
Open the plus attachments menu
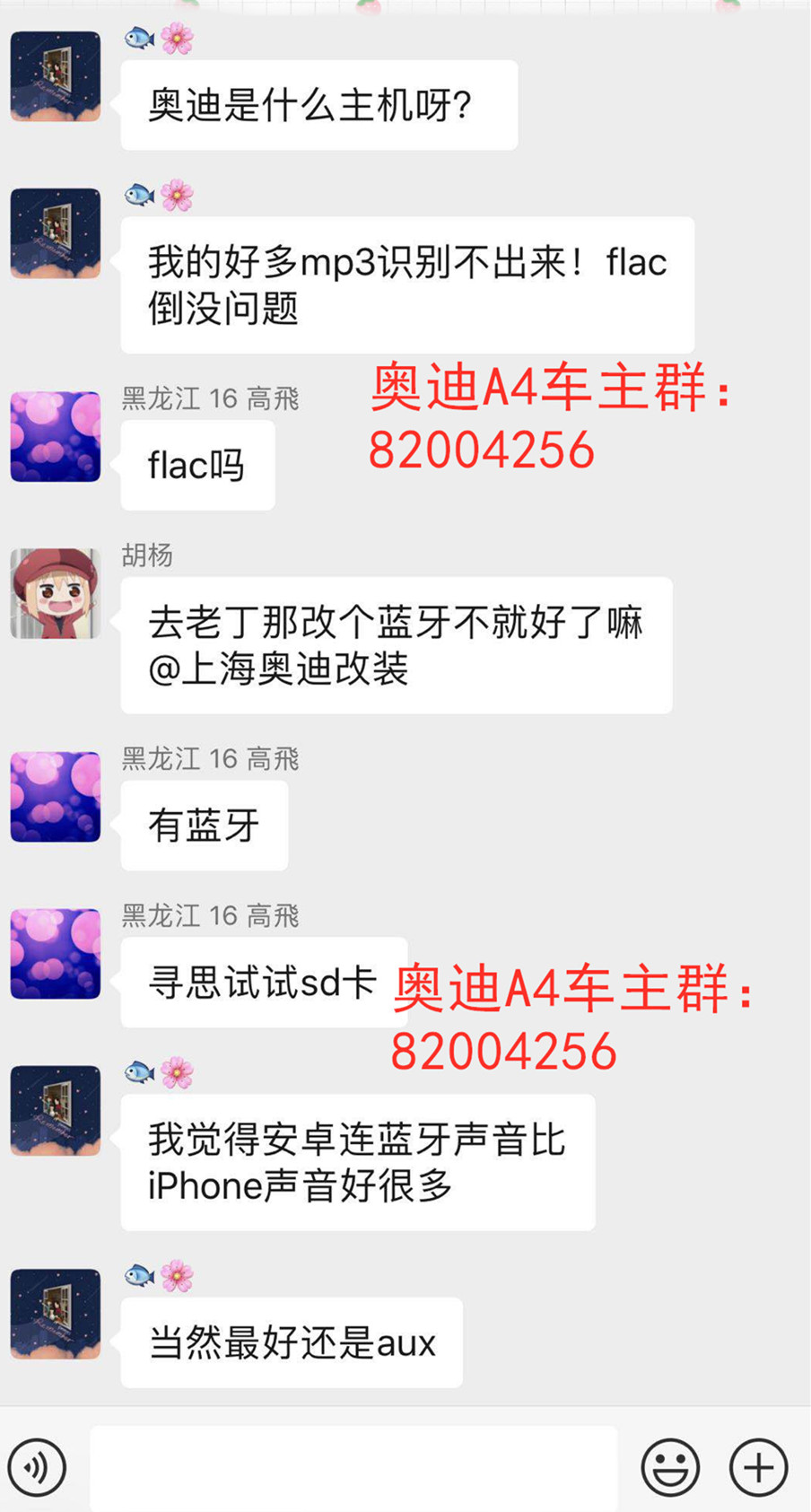click(x=758, y=1468)
